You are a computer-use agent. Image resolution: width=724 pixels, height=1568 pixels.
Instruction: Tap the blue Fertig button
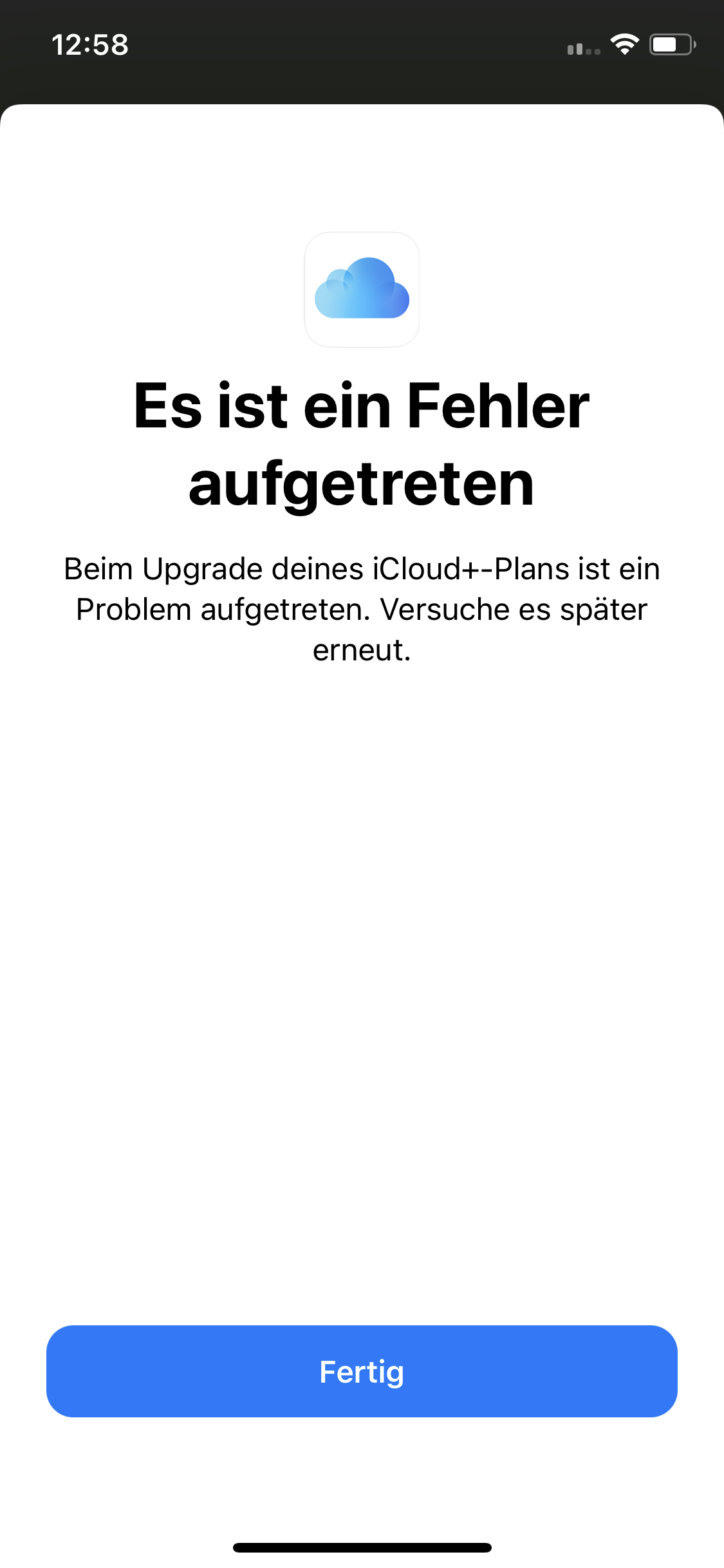[x=362, y=1371]
